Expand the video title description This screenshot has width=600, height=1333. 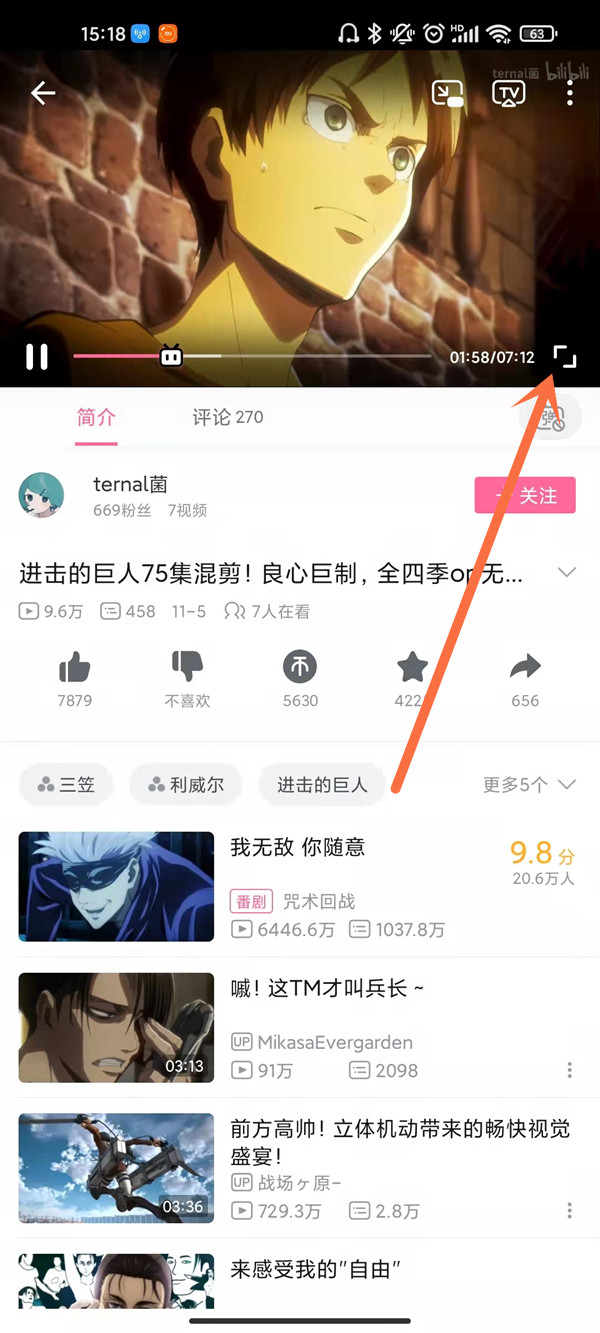coord(566,573)
